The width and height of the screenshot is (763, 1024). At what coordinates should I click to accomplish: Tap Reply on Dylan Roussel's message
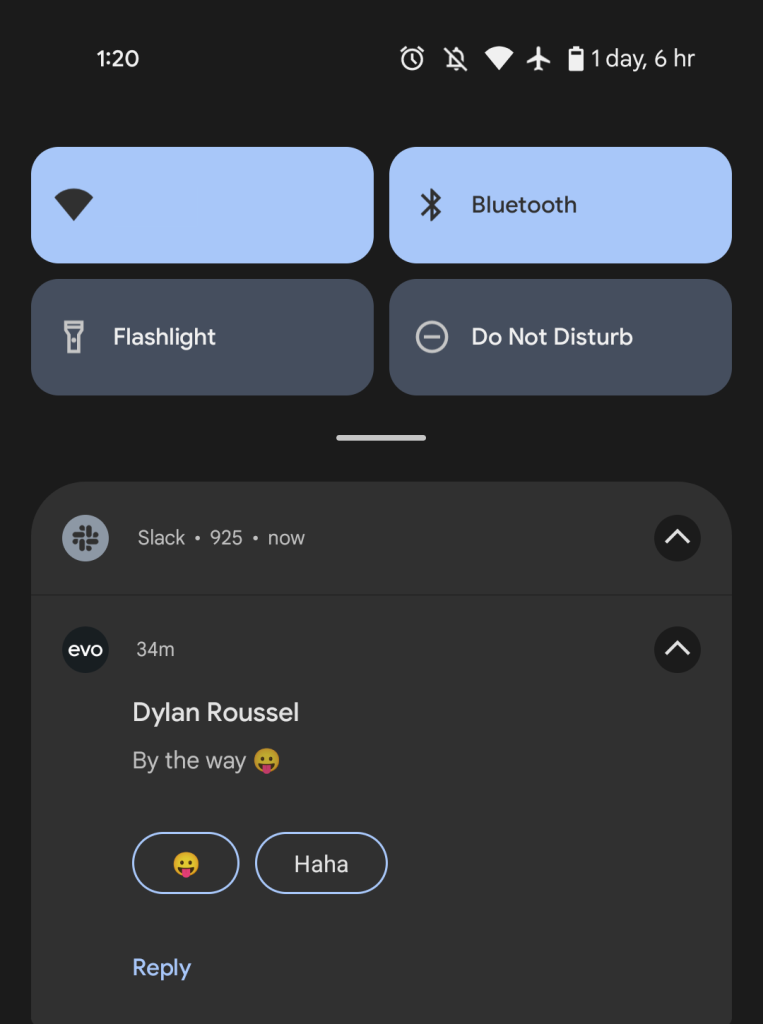[162, 968]
